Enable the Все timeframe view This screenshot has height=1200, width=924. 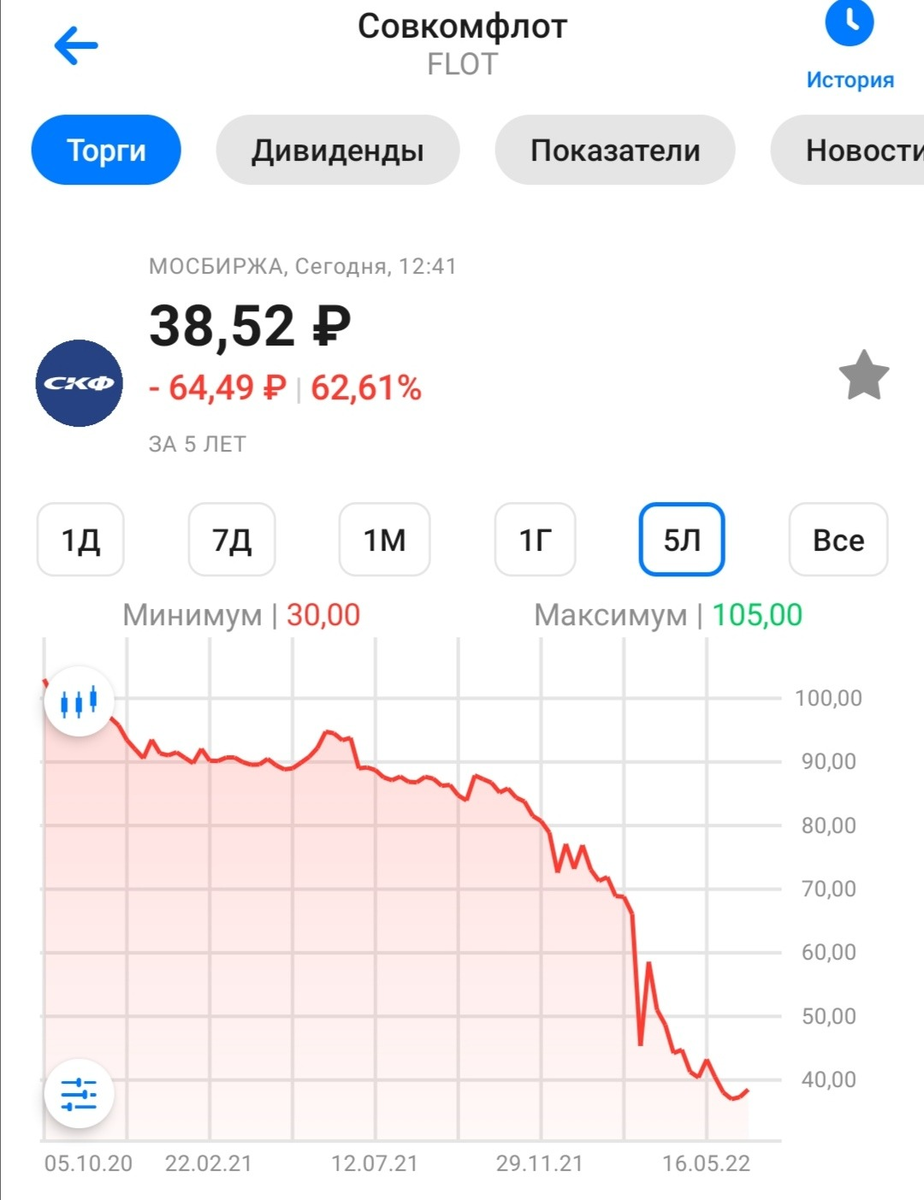pos(838,540)
